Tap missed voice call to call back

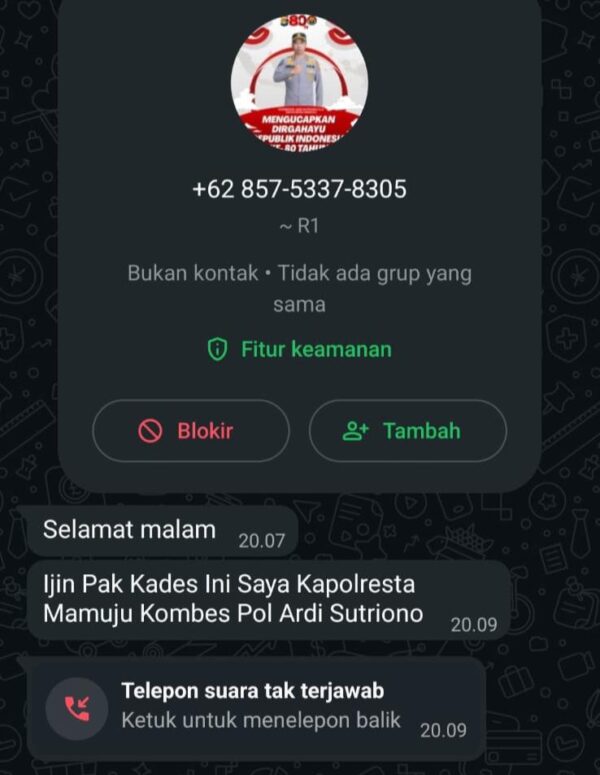click(255, 706)
